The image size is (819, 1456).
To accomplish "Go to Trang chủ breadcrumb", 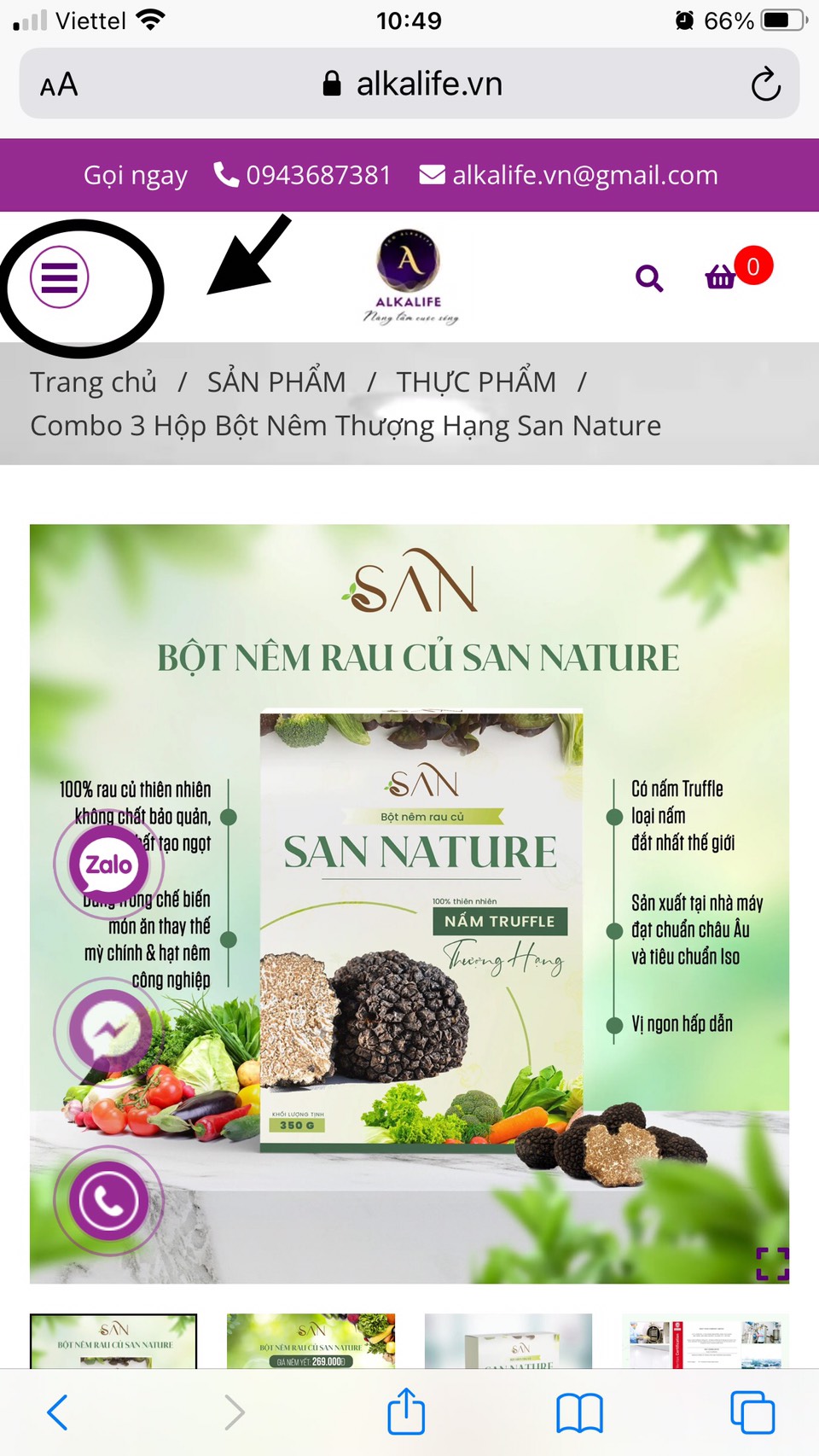I will point(93,381).
